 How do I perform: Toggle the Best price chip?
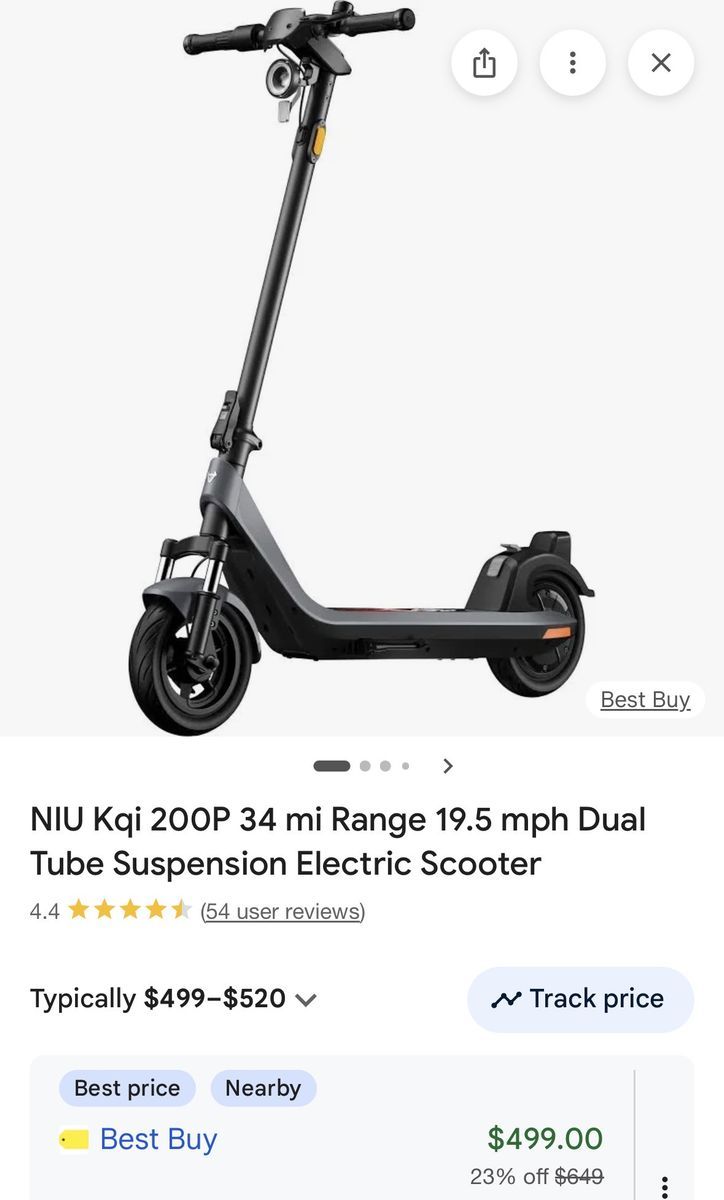pos(126,1088)
